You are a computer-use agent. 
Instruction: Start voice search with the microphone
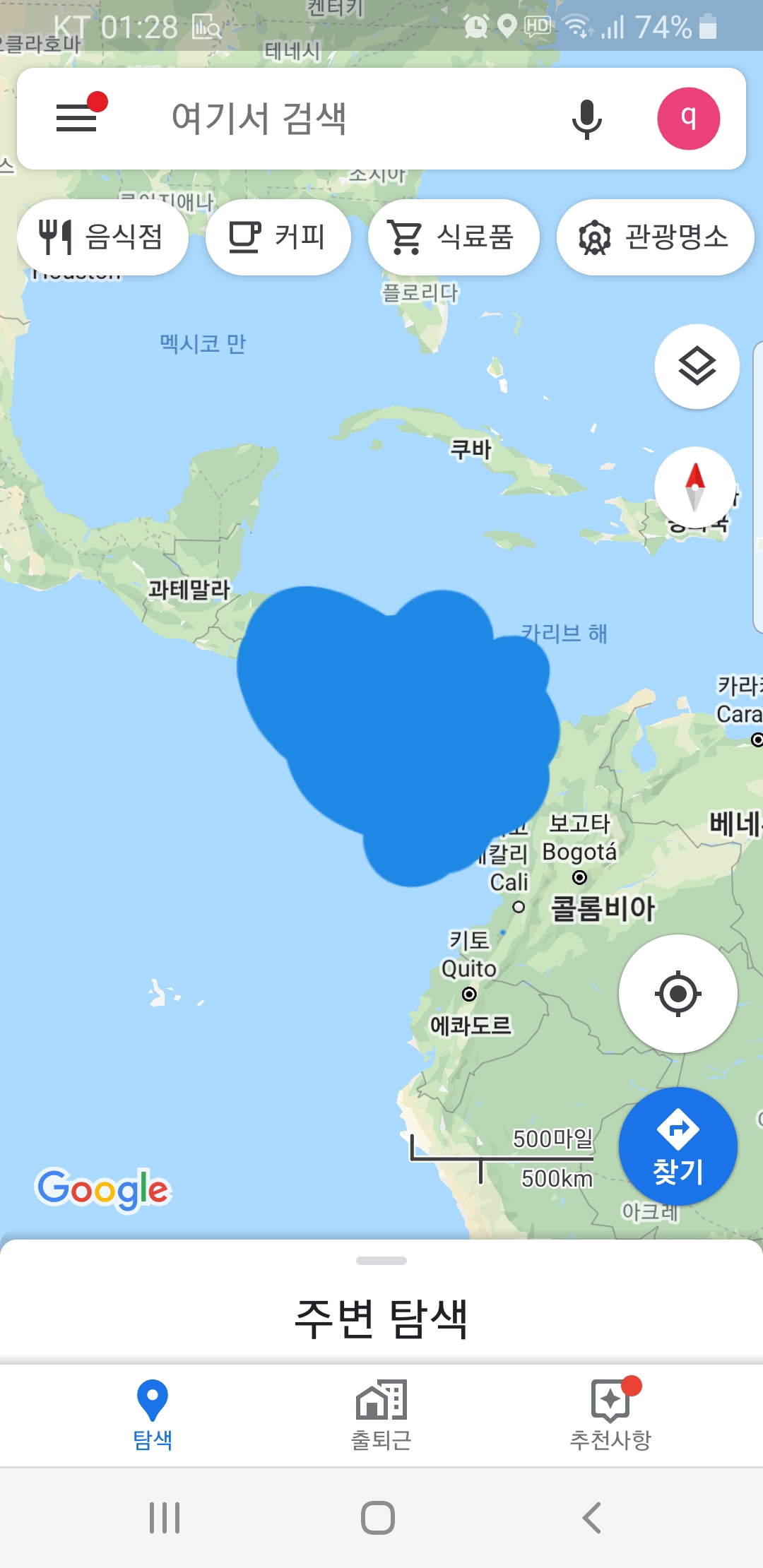click(586, 119)
